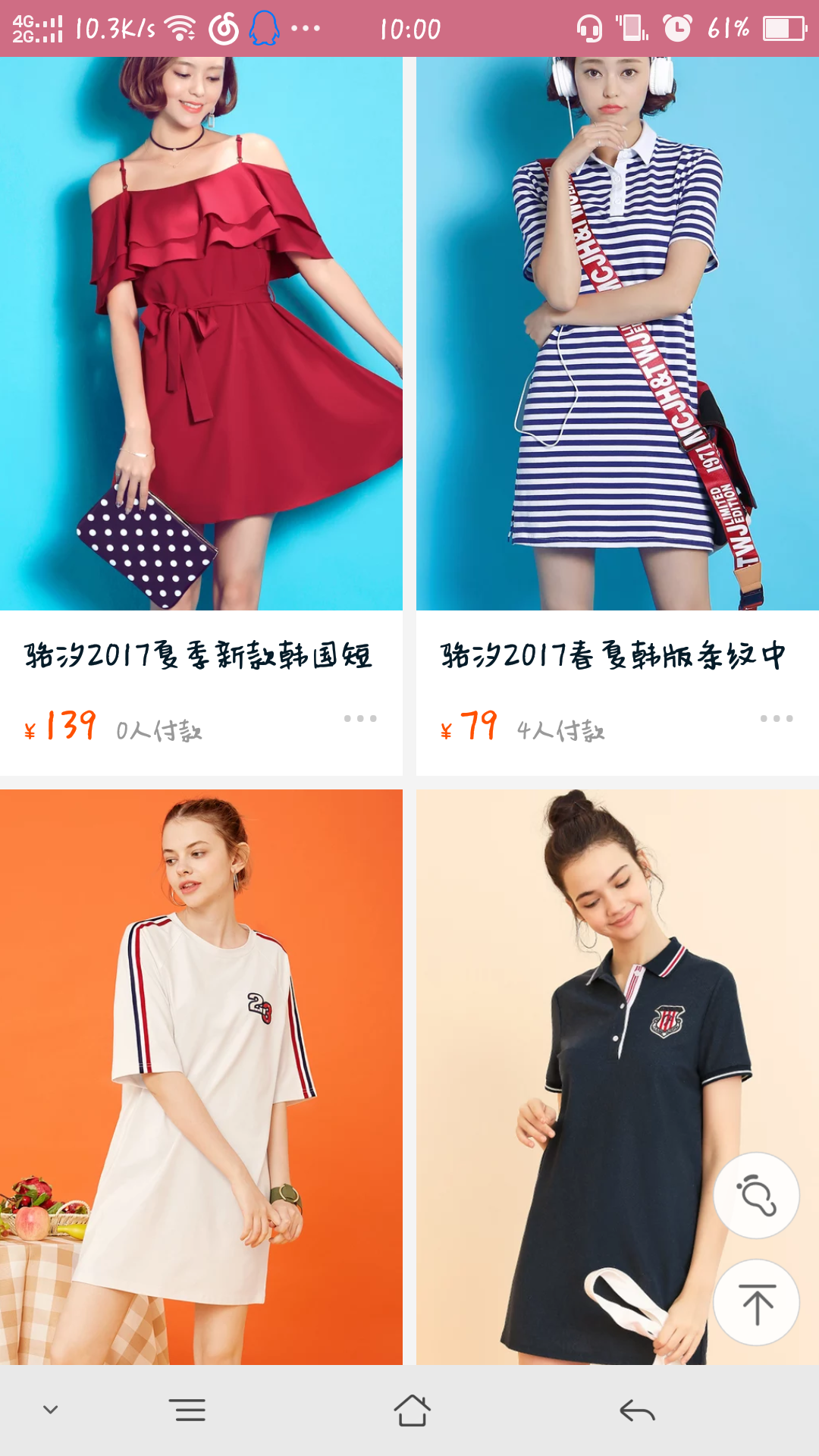
Task: Go to the phone's home screen
Action: click(412, 1411)
